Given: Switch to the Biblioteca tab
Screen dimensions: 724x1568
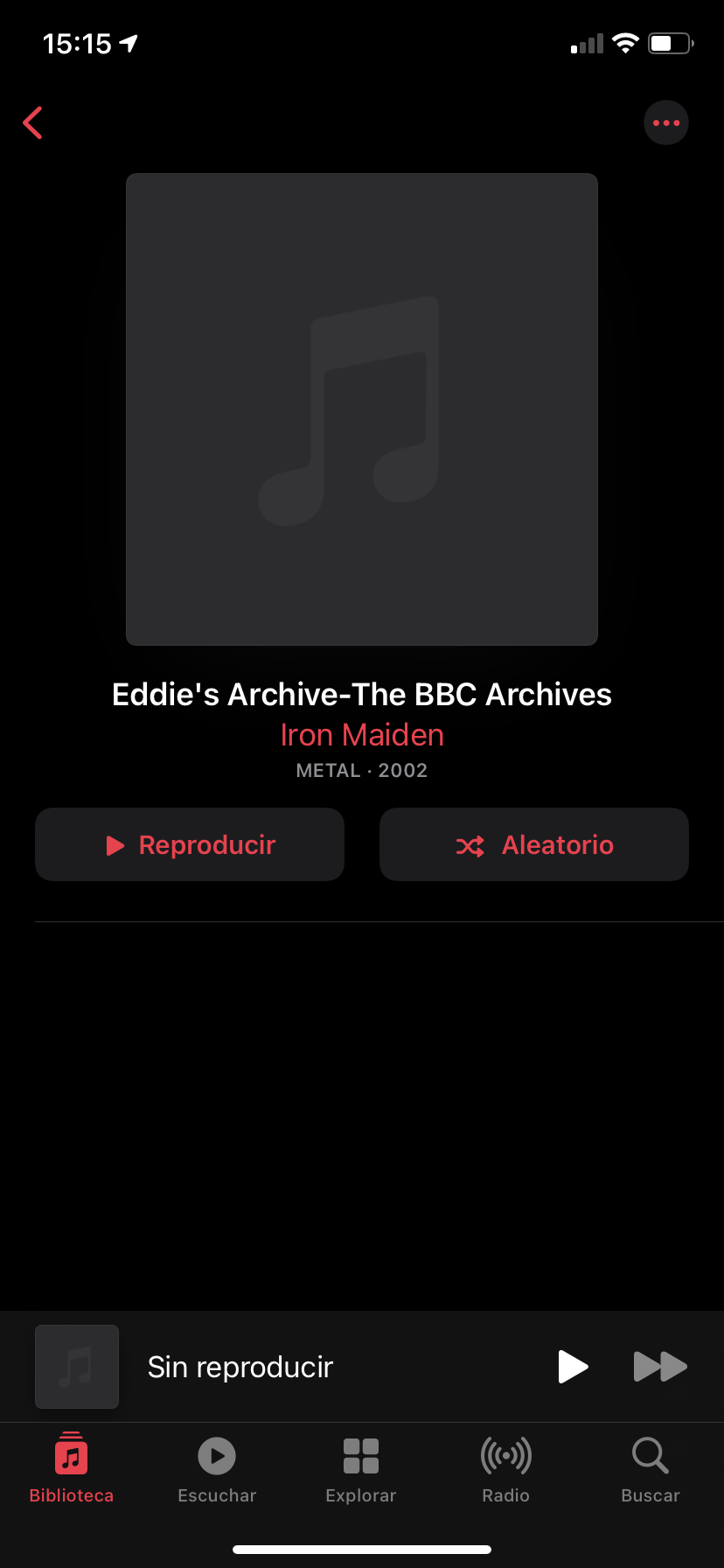Looking at the screenshot, I should pyautogui.click(x=72, y=1468).
